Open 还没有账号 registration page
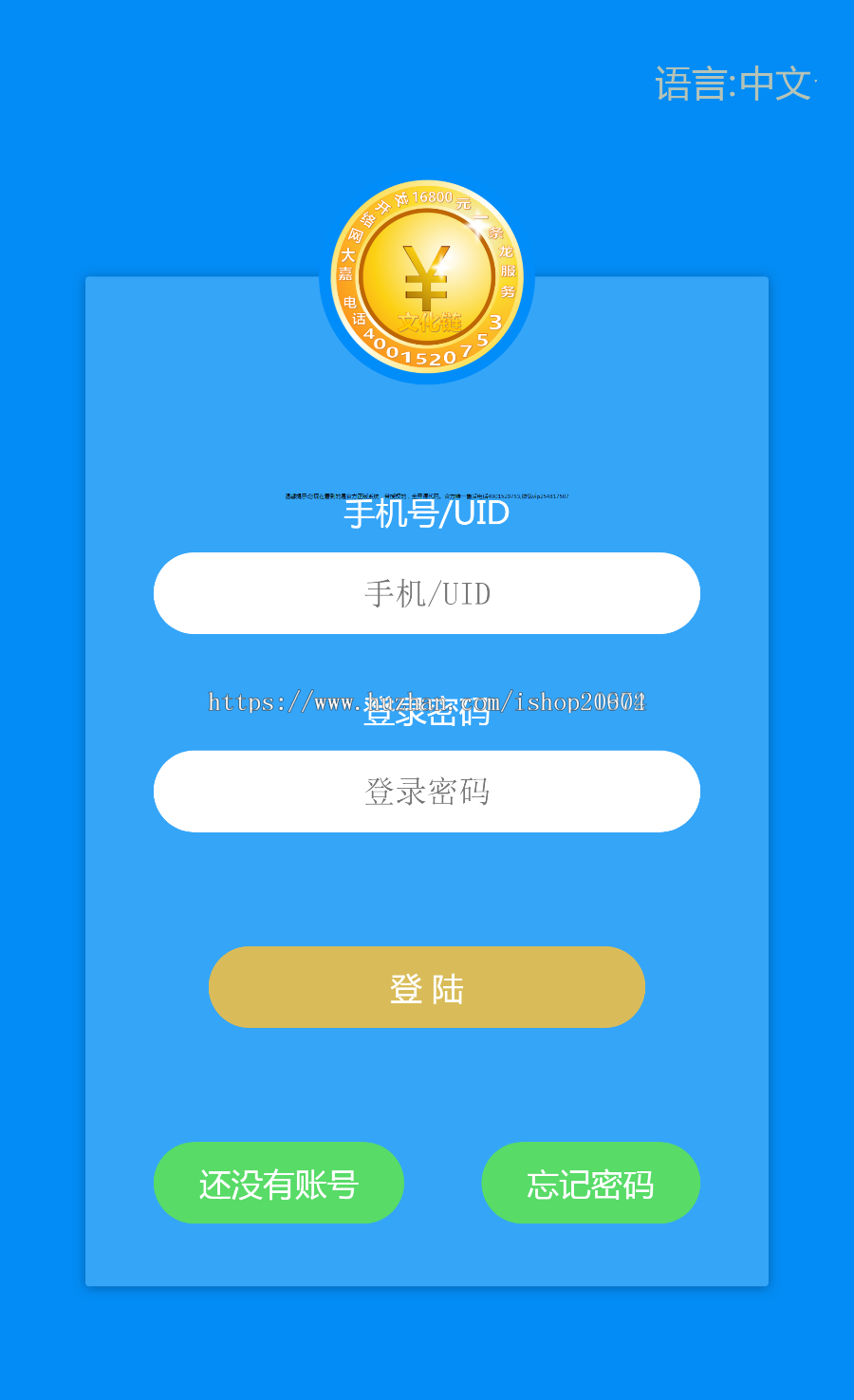This screenshot has width=854, height=1400. (x=278, y=1183)
